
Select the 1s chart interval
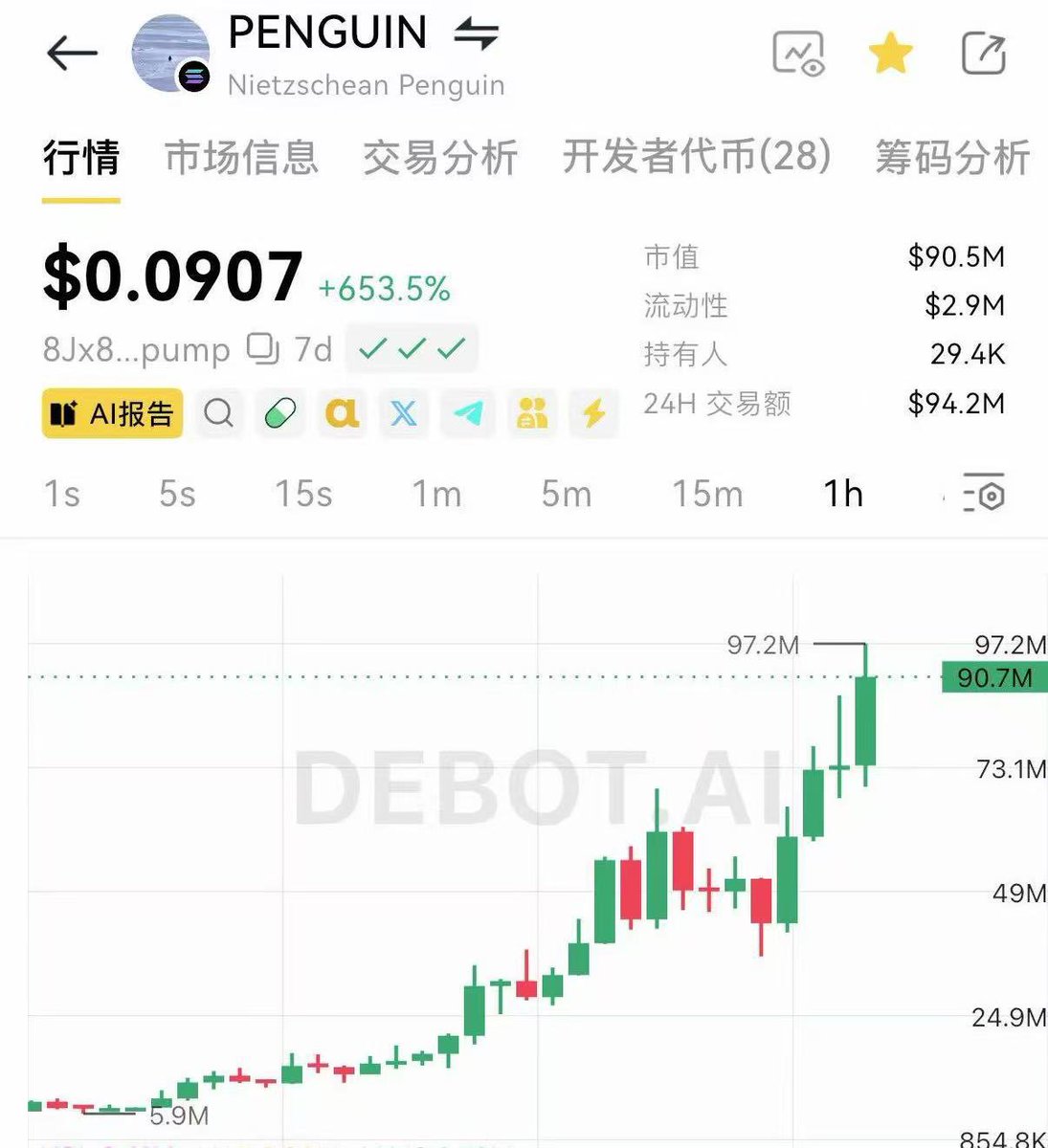pyautogui.click(x=62, y=494)
